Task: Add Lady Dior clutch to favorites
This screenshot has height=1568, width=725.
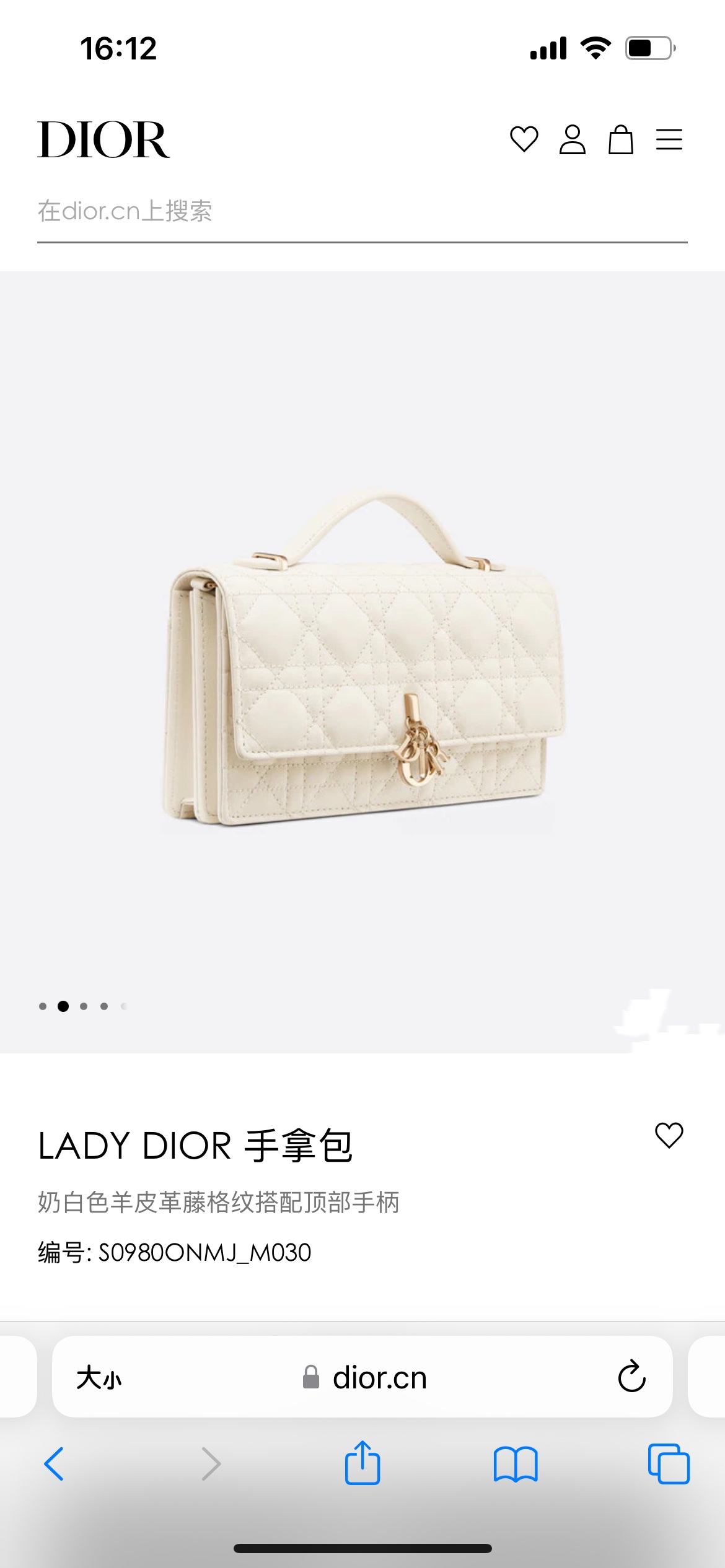Action: point(669,1136)
